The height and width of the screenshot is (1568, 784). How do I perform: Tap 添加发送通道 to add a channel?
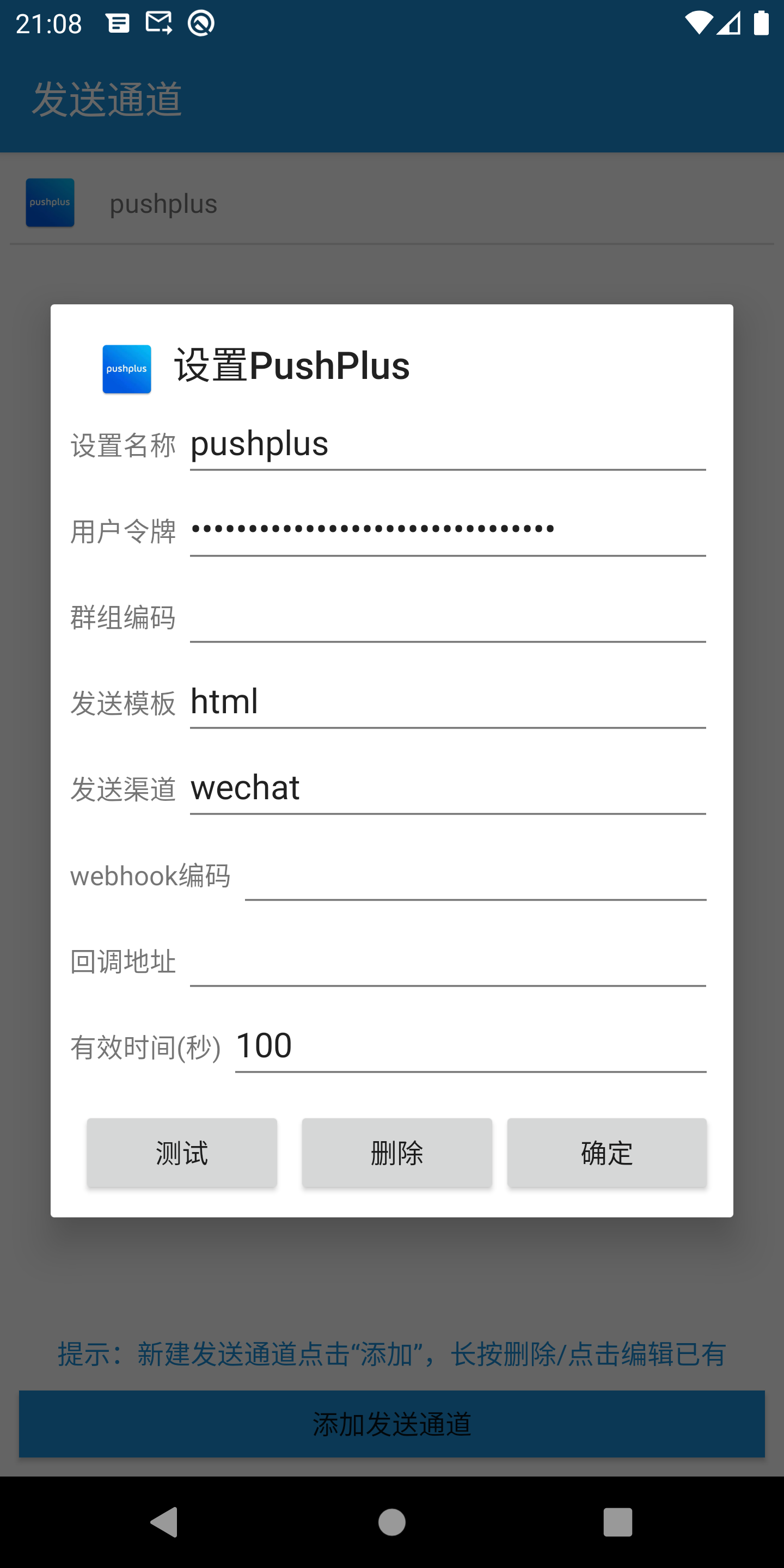click(x=392, y=1424)
